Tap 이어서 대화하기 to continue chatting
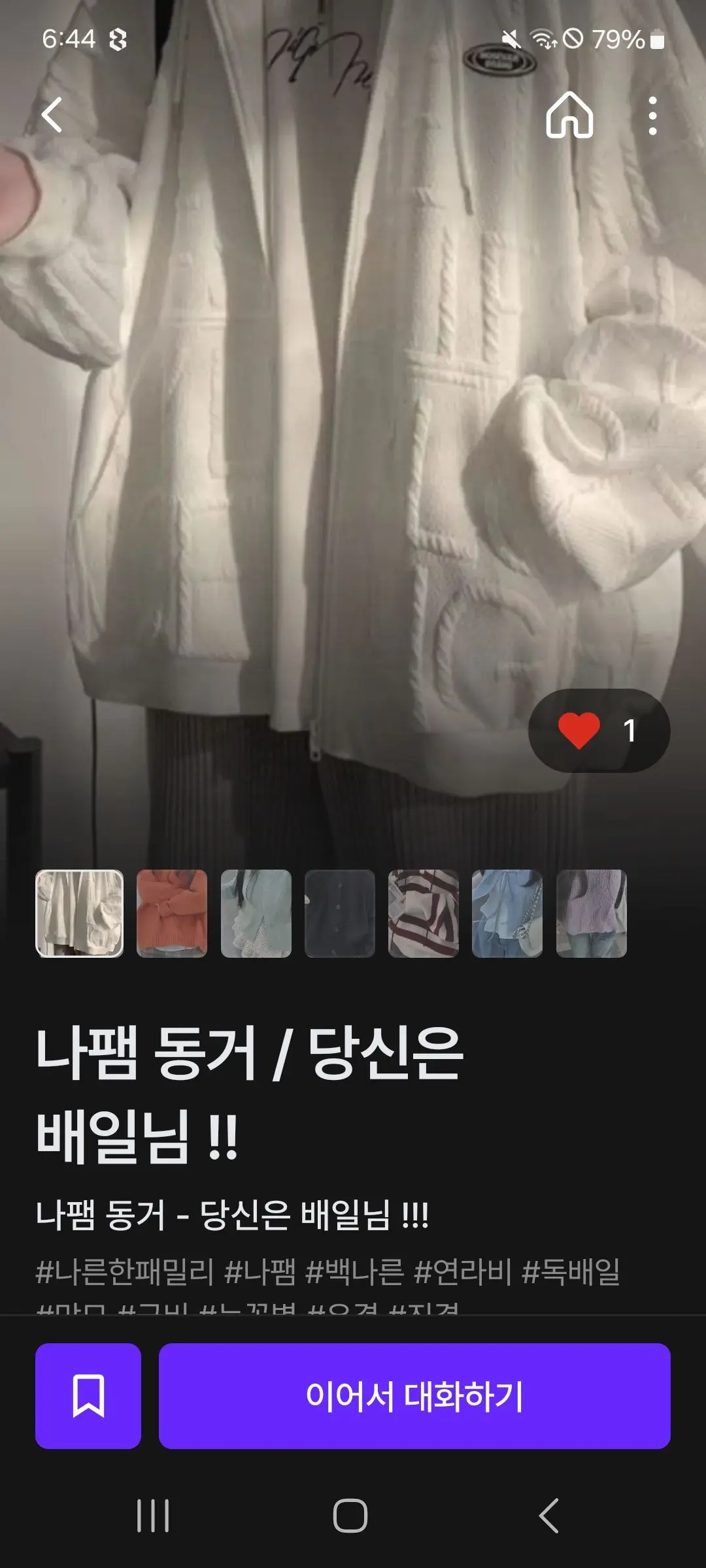Viewport: 706px width, 1568px height. pos(414,1396)
